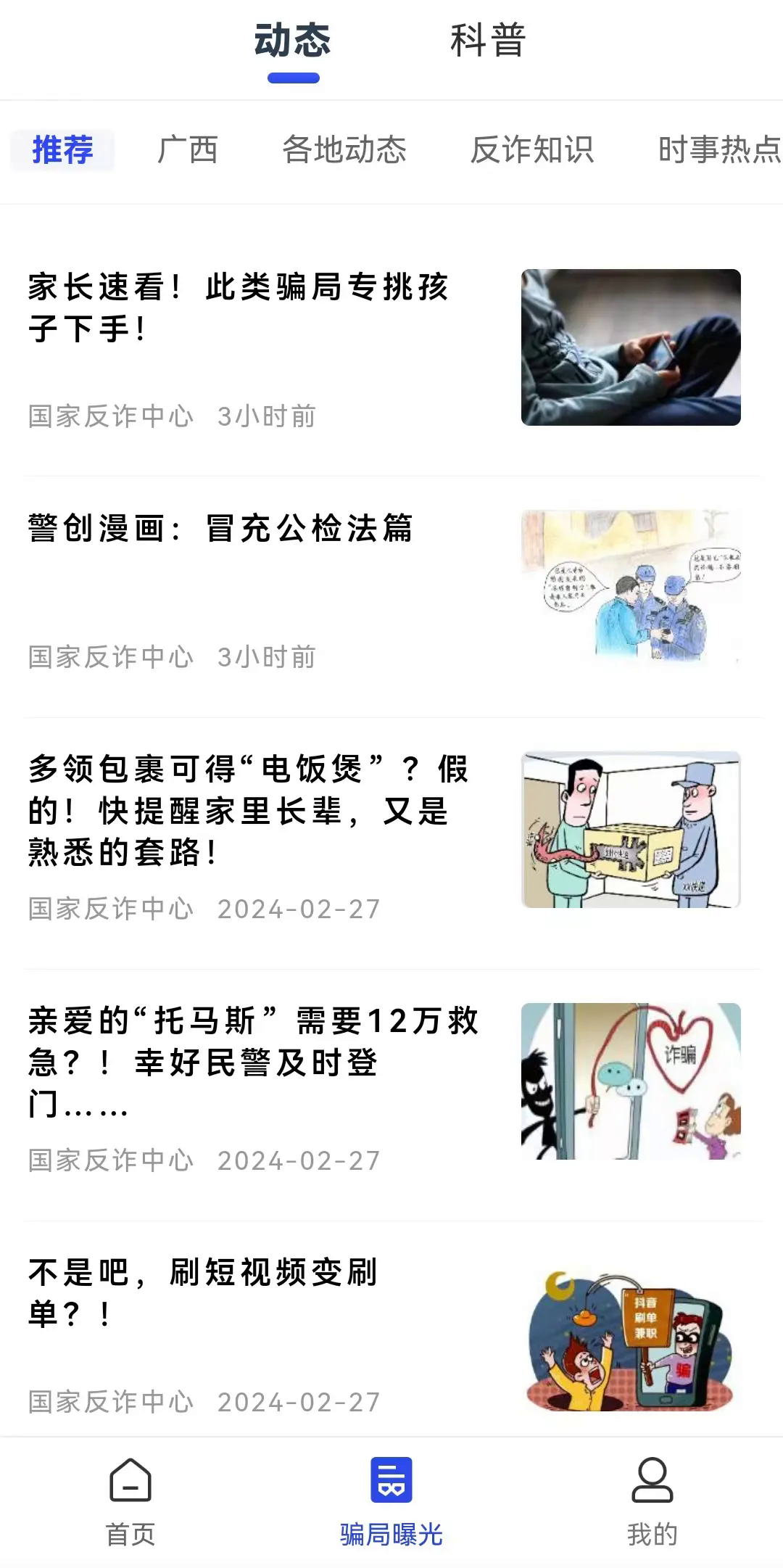Open article 家长速看！此类骗局专挑孩子下手

(239, 308)
